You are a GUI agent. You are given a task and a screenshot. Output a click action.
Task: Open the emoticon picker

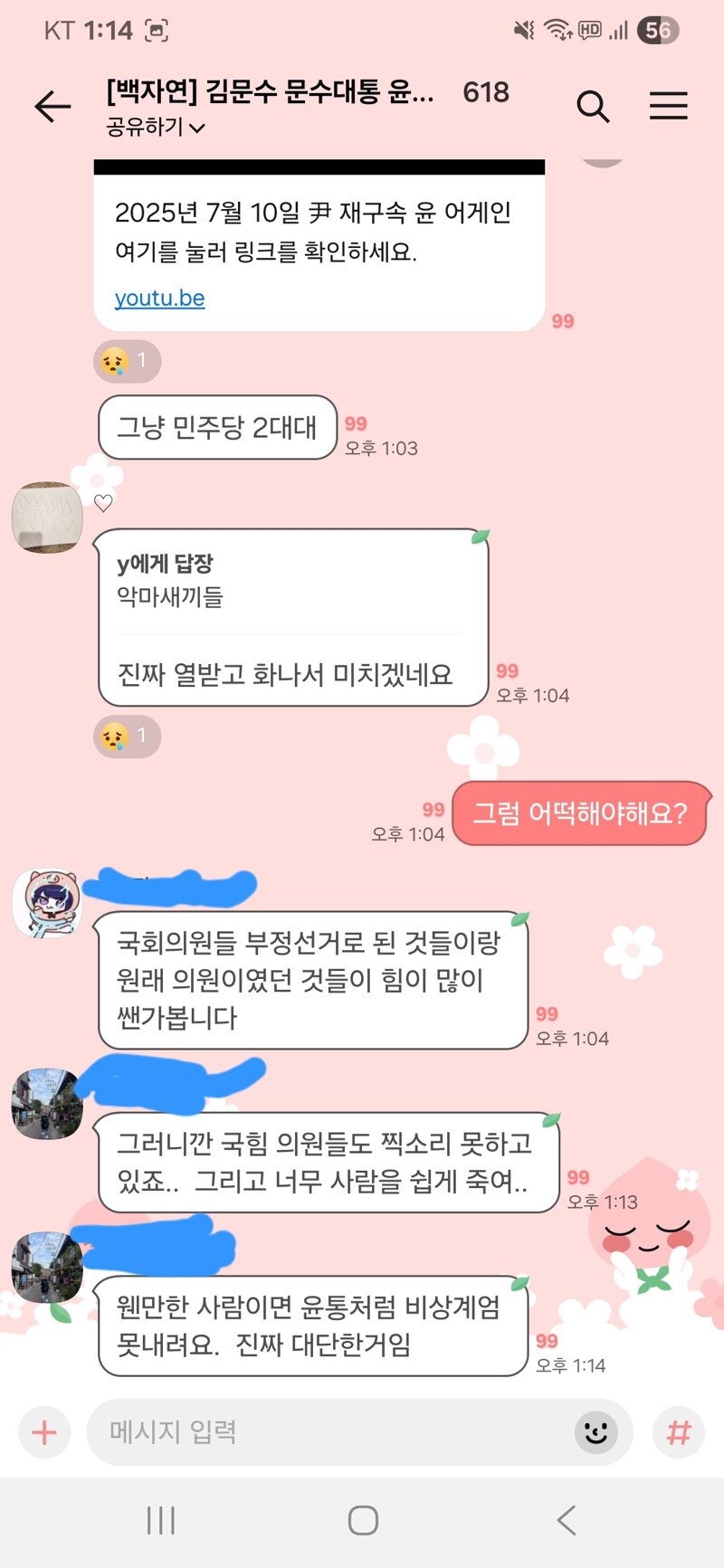click(x=596, y=1432)
